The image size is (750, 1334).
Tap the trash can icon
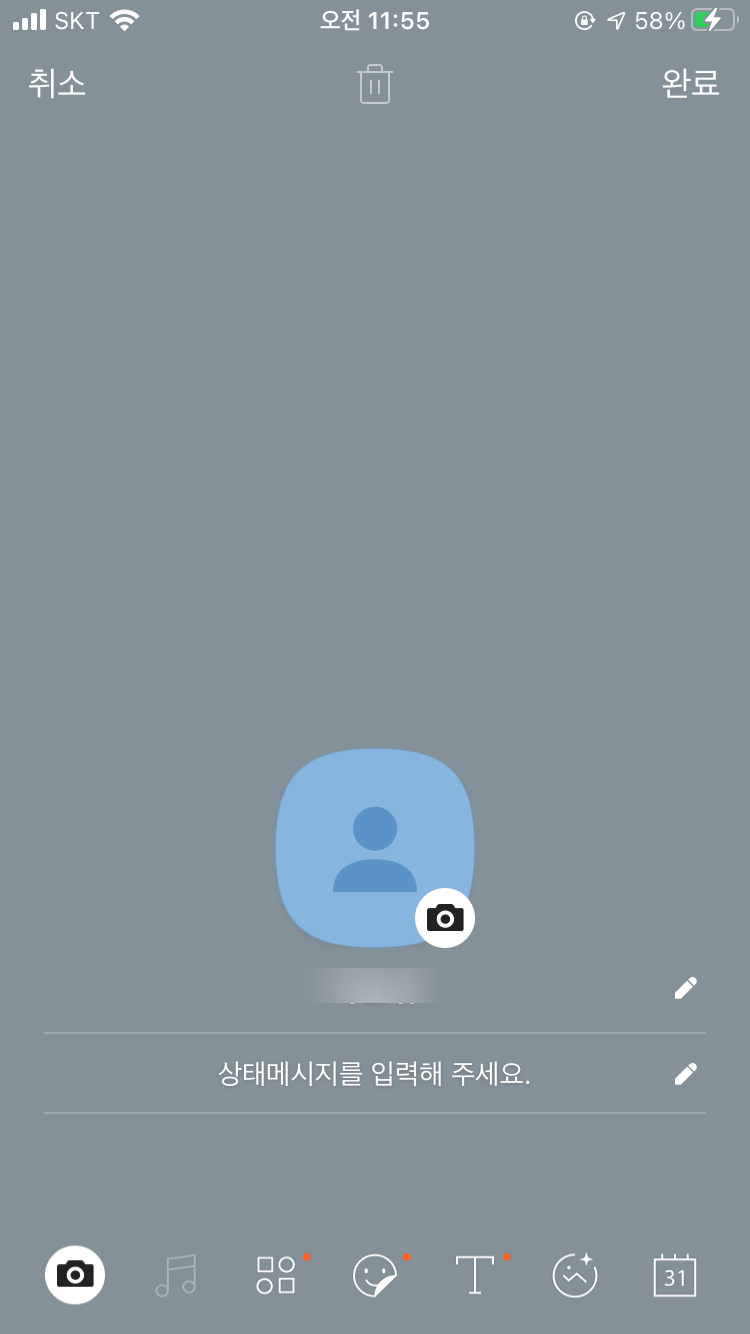click(375, 85)
